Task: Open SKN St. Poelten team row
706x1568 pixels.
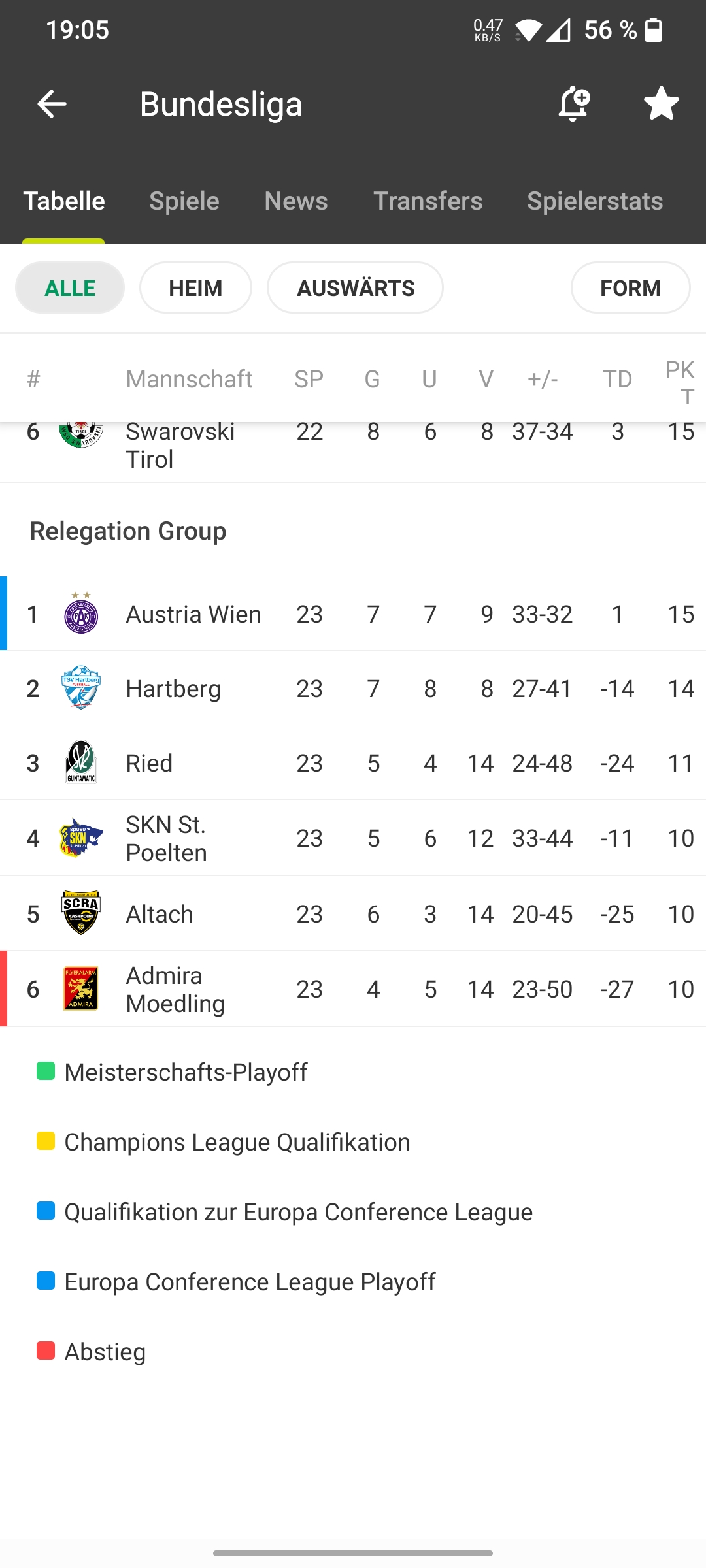Action: 353,838
